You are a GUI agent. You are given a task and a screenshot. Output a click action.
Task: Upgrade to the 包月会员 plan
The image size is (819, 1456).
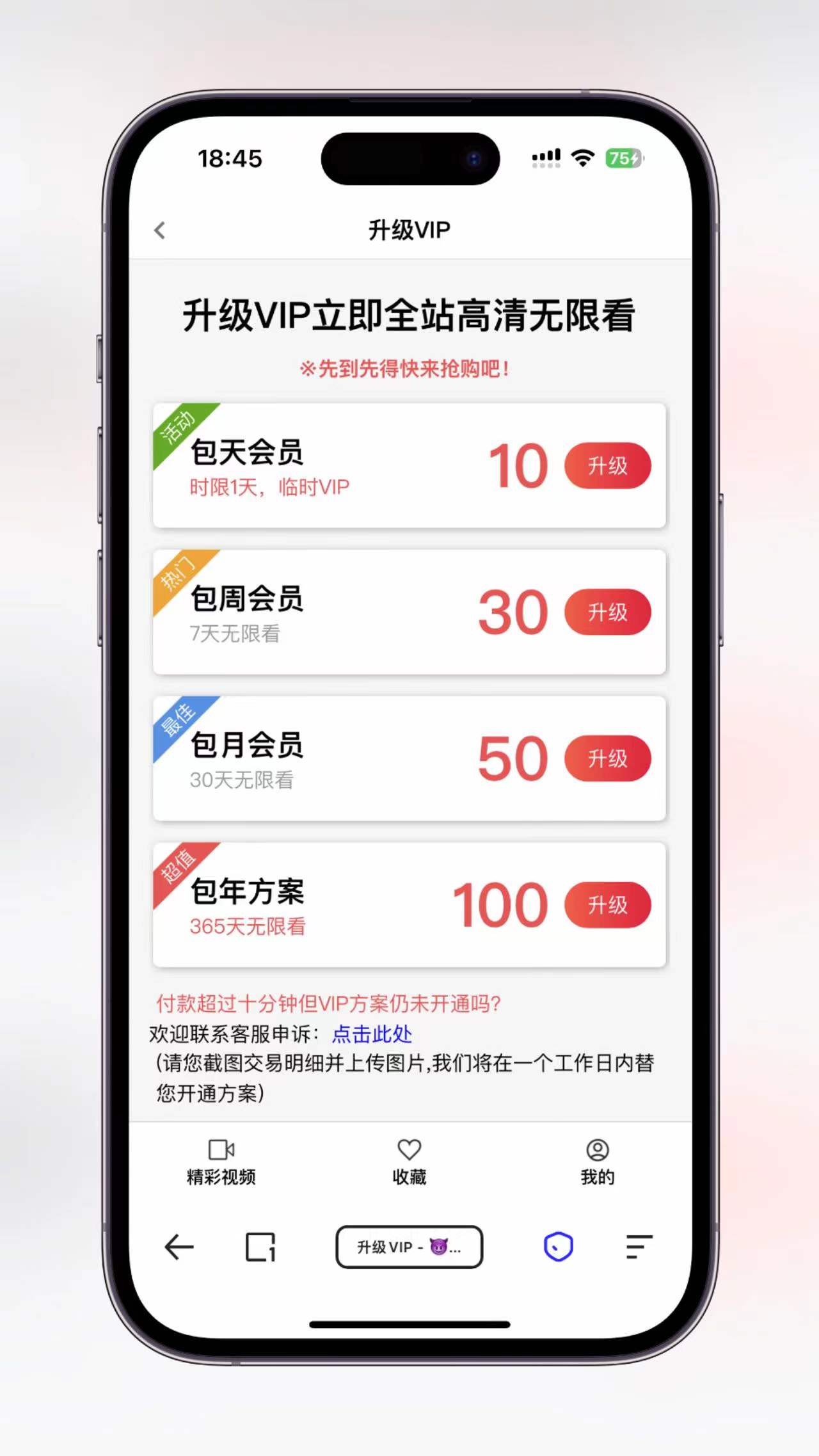pyautogui.click(x=607, y=758)
